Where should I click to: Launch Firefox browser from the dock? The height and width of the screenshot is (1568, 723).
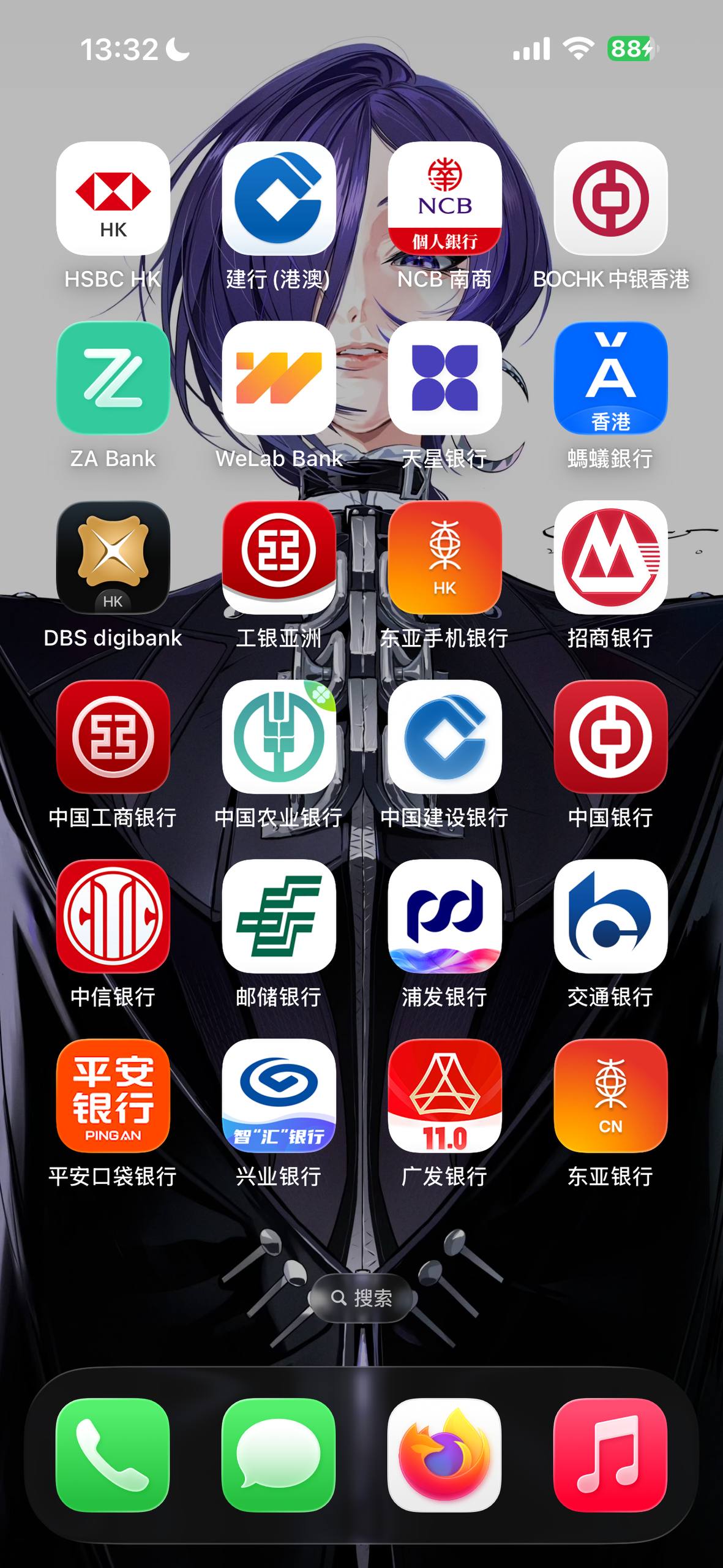[444, 1455]
